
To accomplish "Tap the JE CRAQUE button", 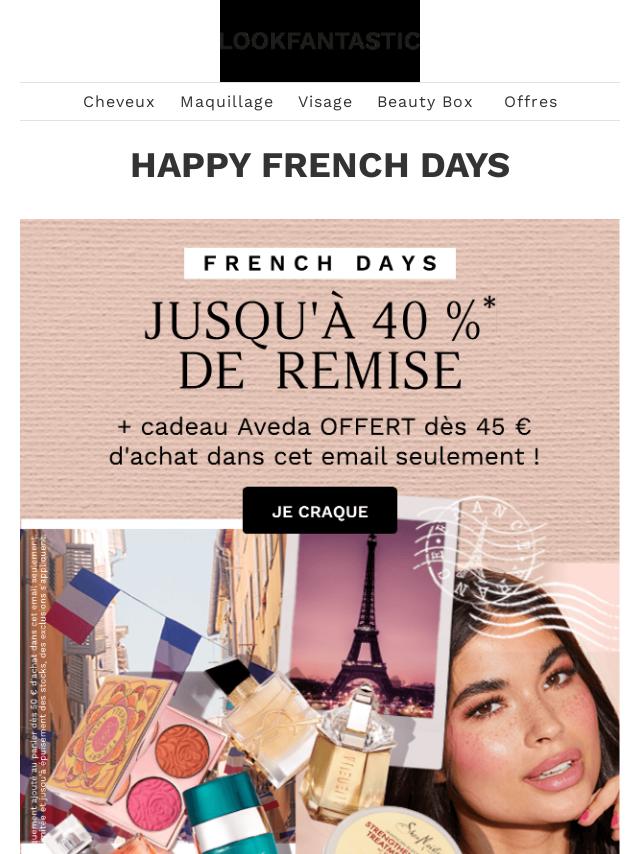I will click(x=320, y=511).
